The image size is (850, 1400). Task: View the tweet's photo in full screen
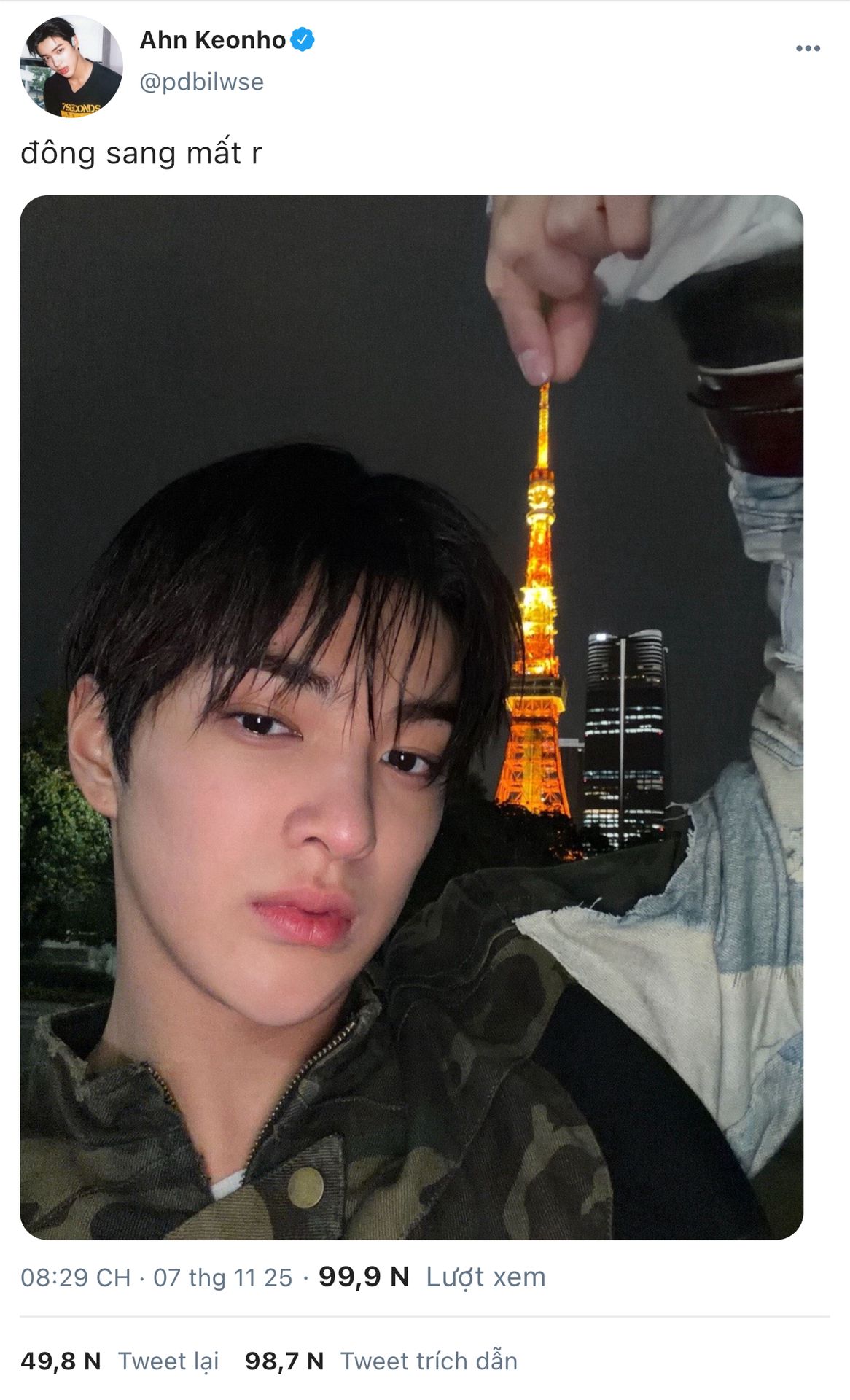click(411, 717)
